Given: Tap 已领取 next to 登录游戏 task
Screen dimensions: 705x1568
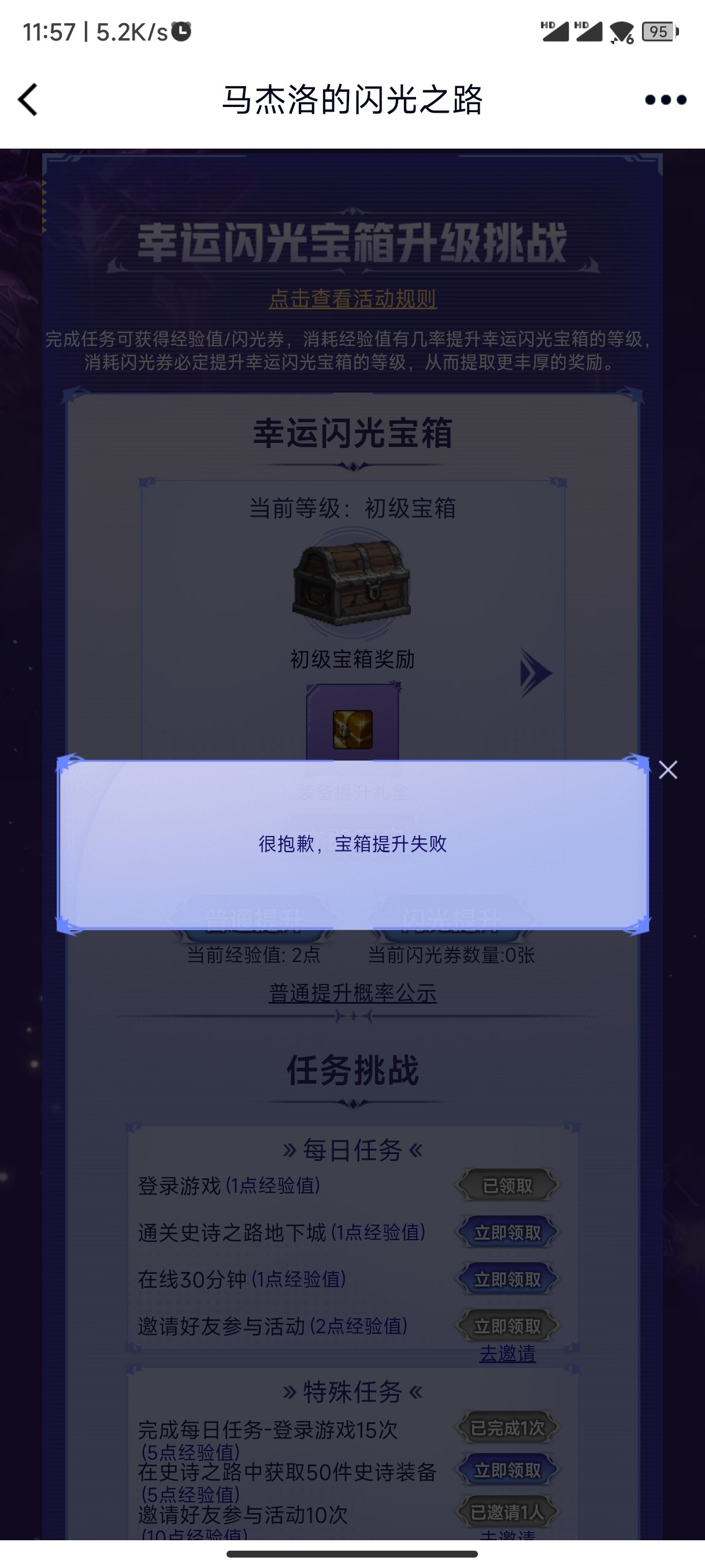Looking at the screenshot, I should click(509, 1186).
